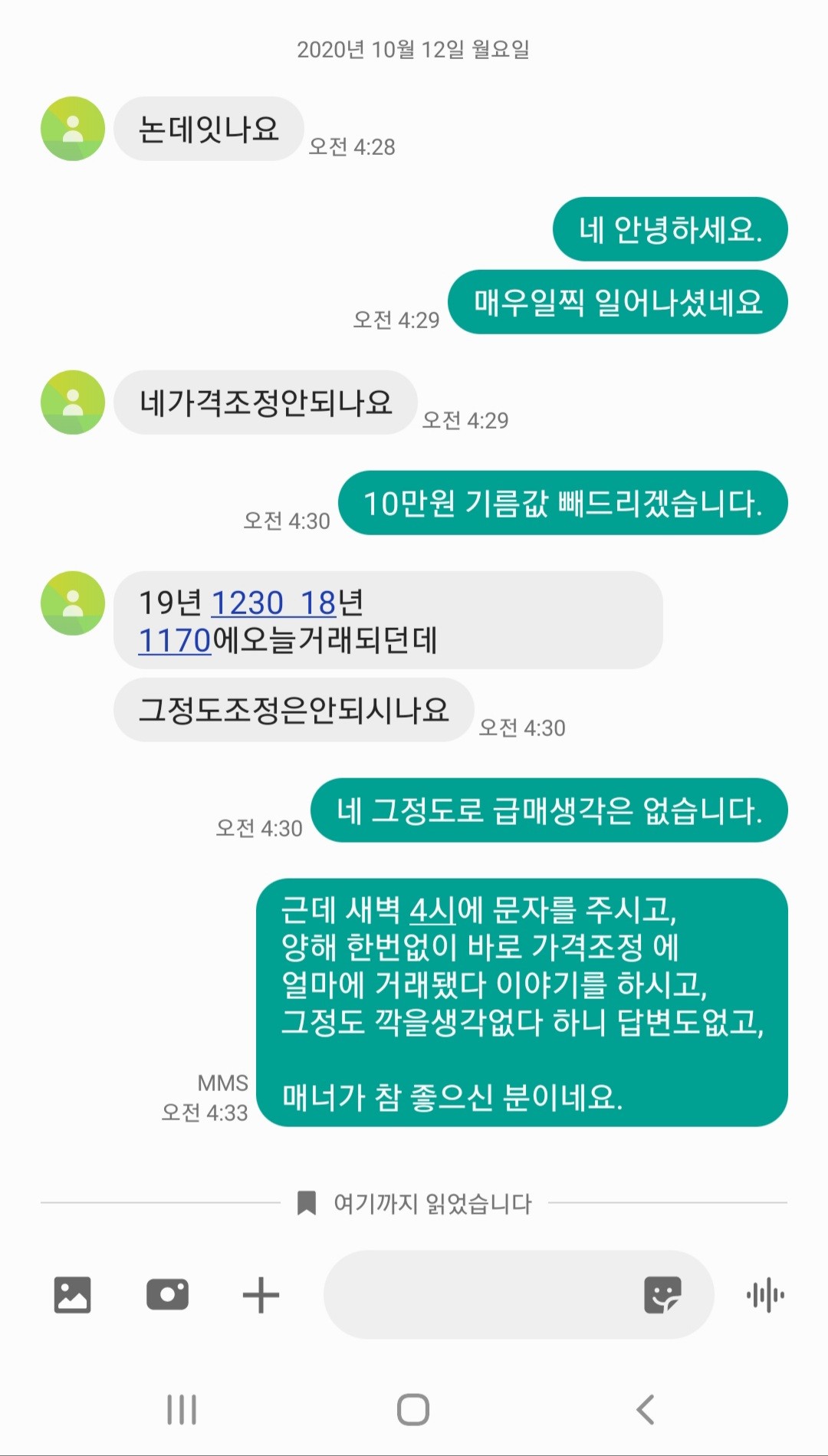Open contact avatar beside 논데잇나요 message
The image size is (828, 1456).
pyautogui.click(x=73, y=129)
